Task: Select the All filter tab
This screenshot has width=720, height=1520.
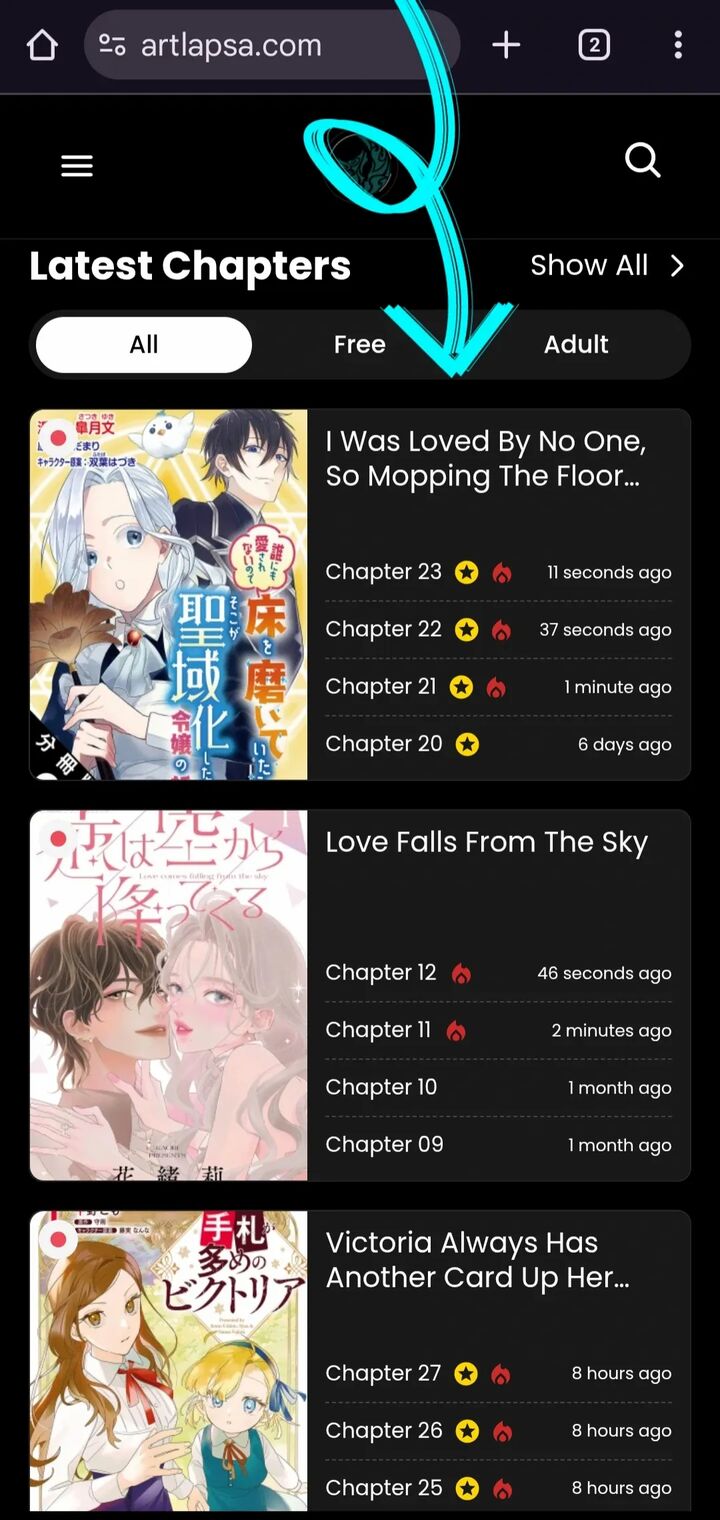Action: point(144,345)
